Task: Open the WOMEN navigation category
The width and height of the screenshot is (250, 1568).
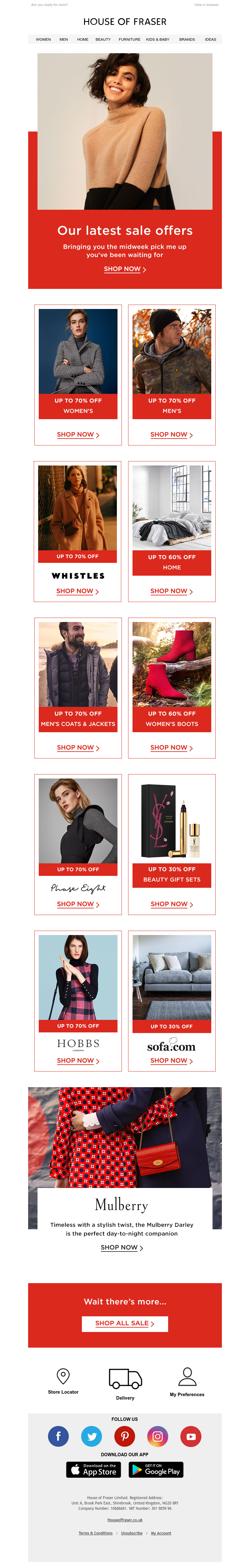Action: coord(43,39)
